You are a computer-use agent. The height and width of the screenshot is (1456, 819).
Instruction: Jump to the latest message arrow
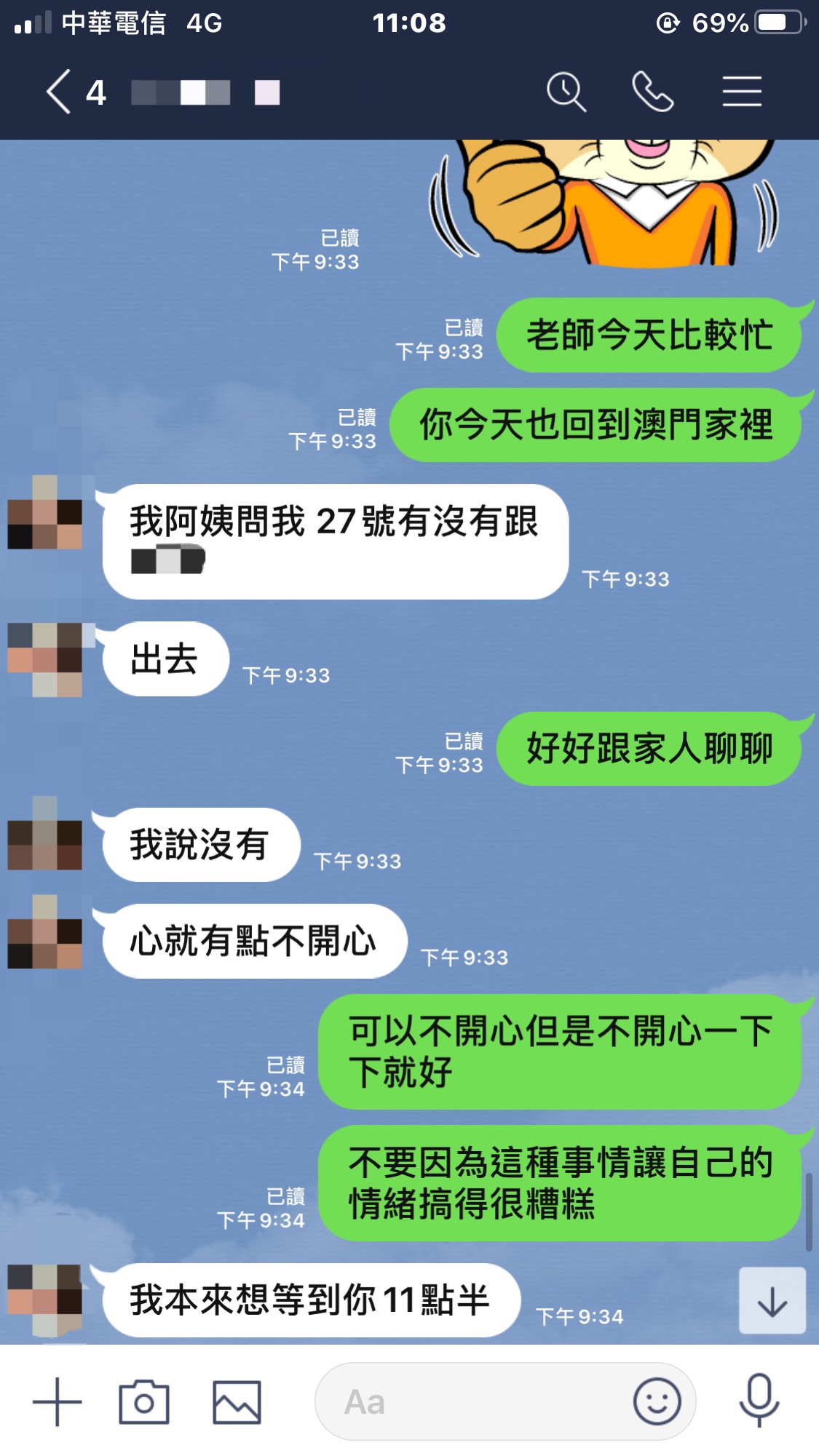(772, 1301)
